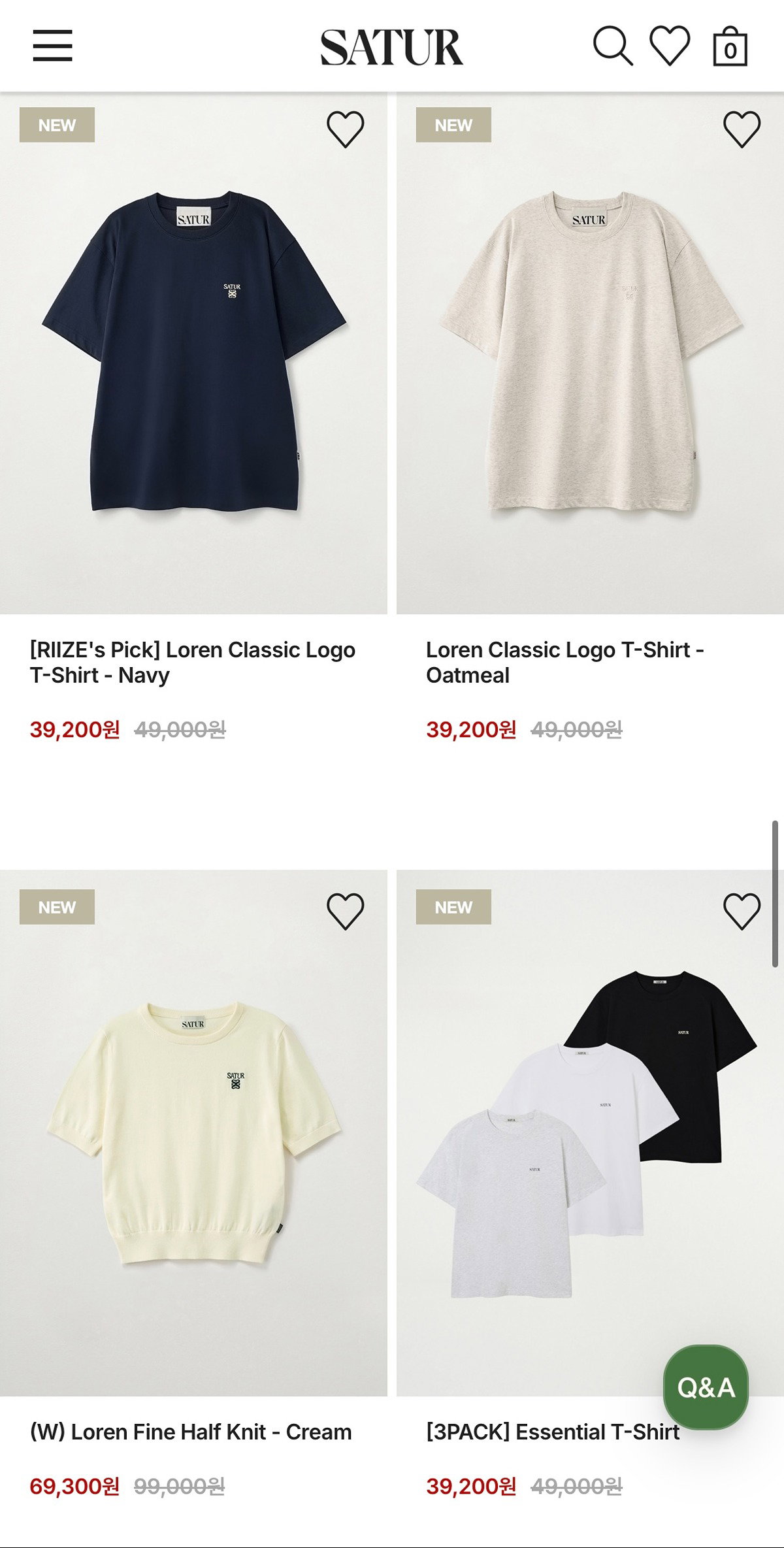Open the oatmeal Loren Classic Logo T-Shirt product
This screenshot has height=1548, width=784.
[x=590, y=353]
